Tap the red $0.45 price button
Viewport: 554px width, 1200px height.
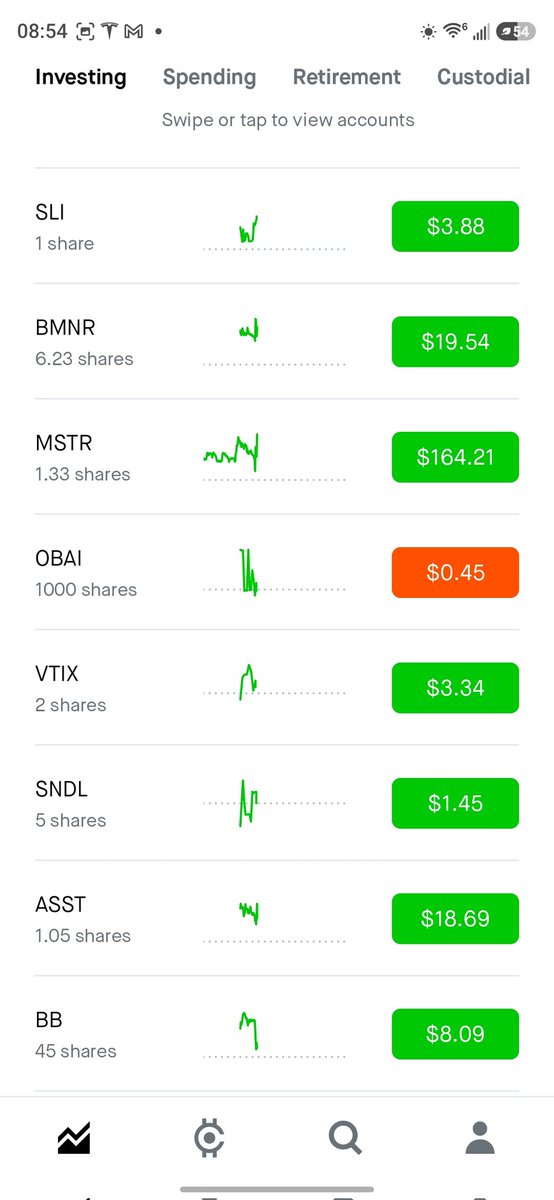(455, 572)
